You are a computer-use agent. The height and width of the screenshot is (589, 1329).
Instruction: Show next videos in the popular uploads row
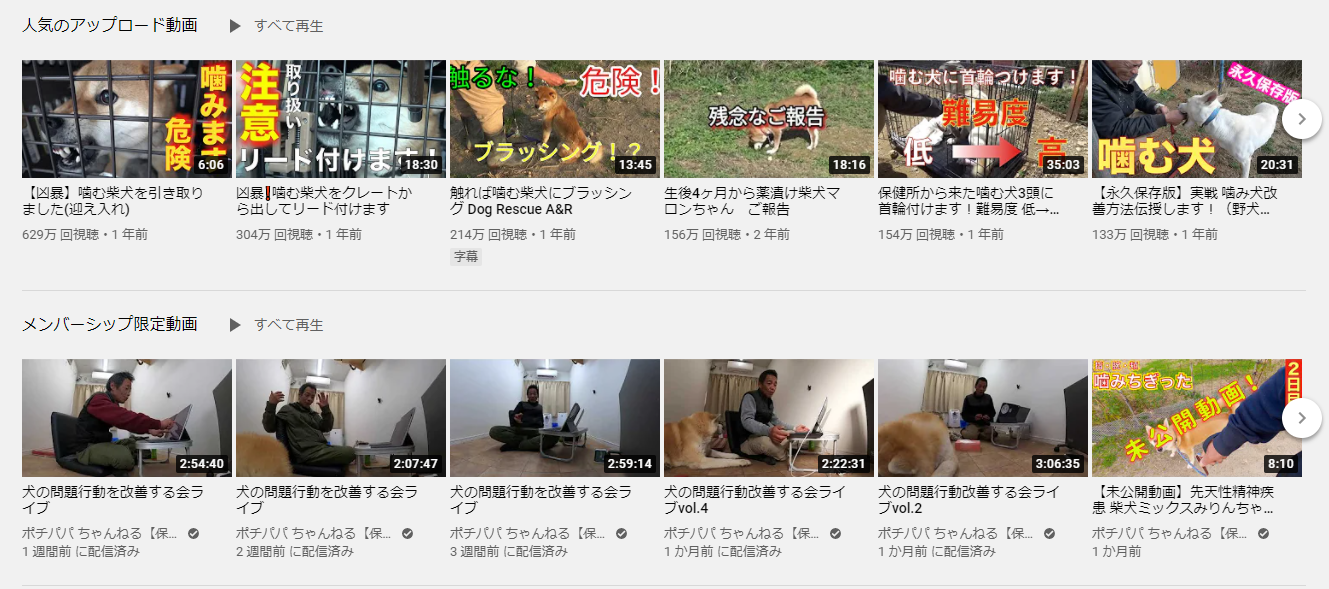[x=1301, y=119]
